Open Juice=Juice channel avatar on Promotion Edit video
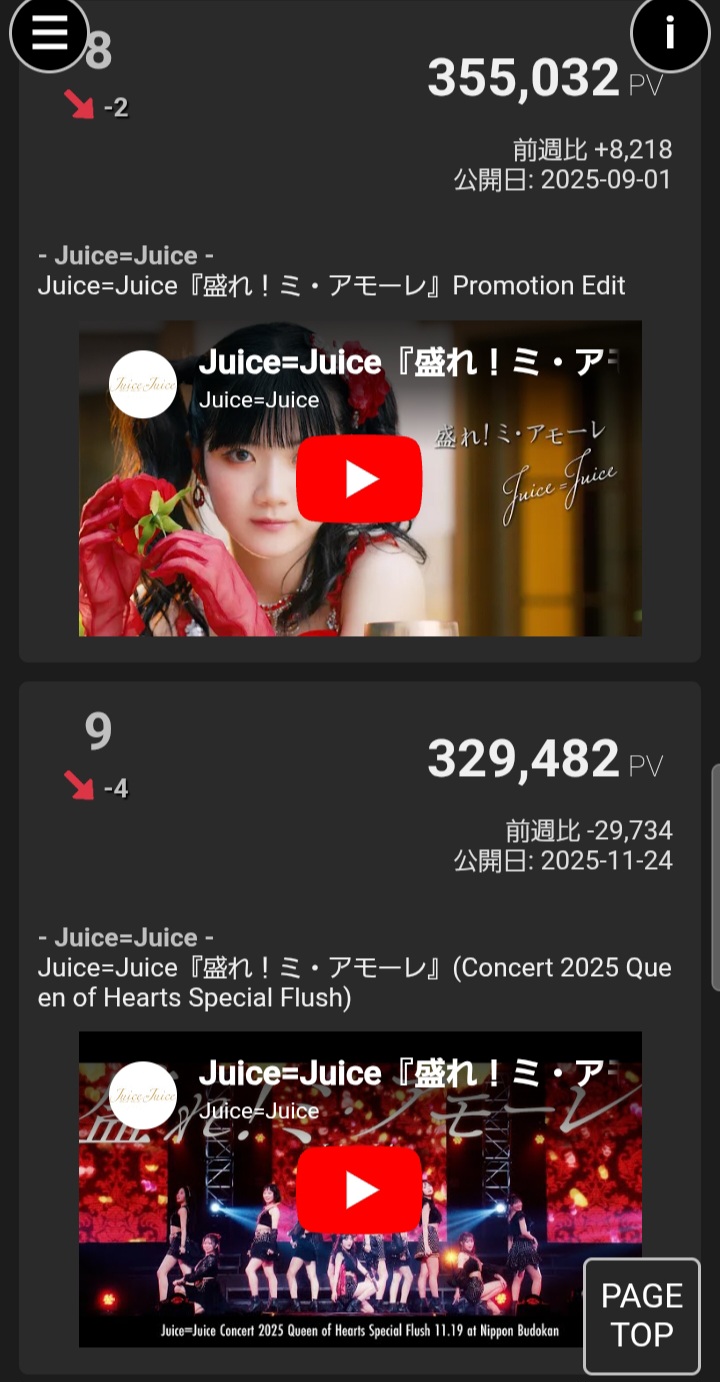 pos(143,384)
